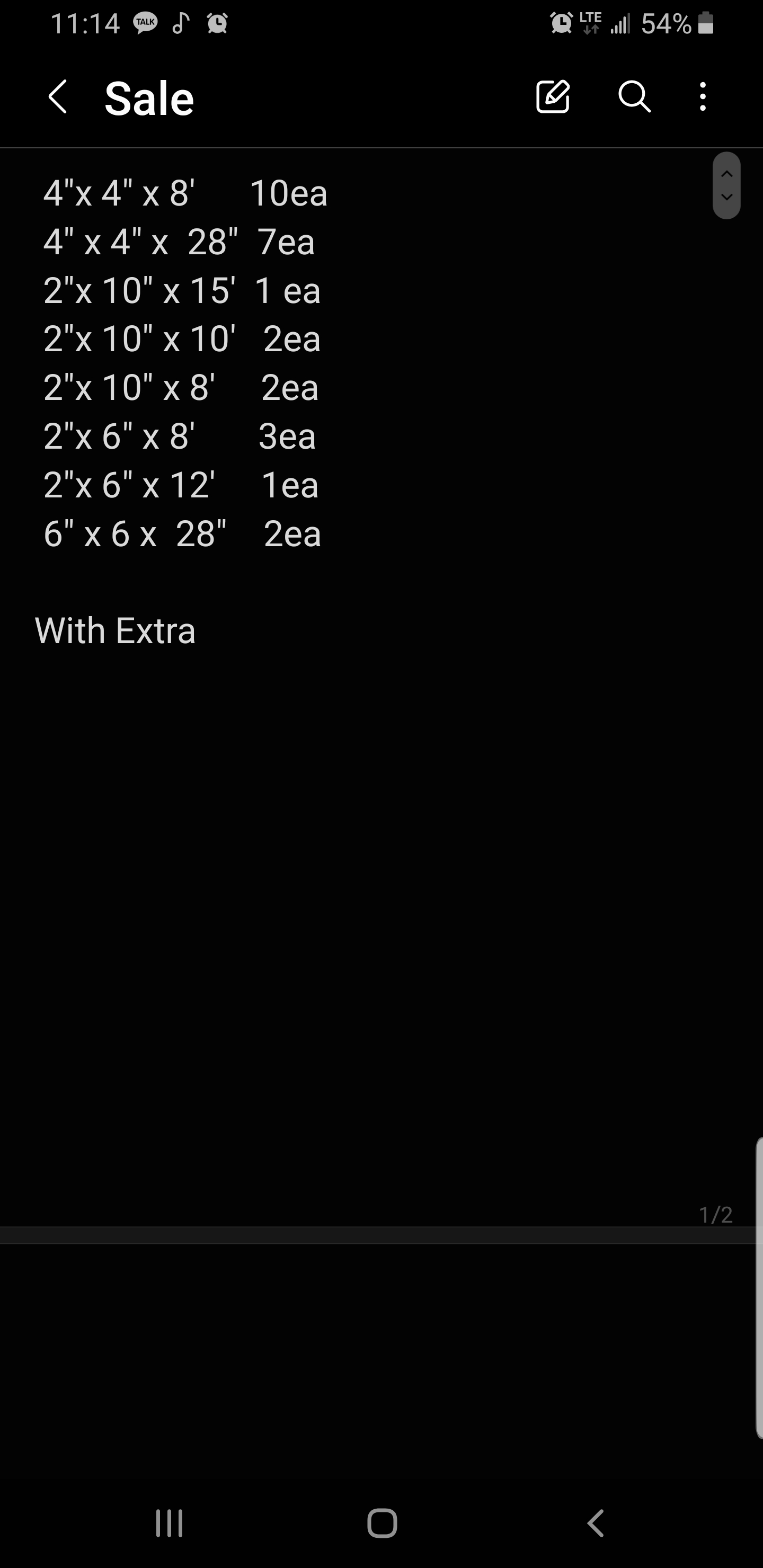
Task: Tap the page scroll up arrow
Action: click(726, 174)
